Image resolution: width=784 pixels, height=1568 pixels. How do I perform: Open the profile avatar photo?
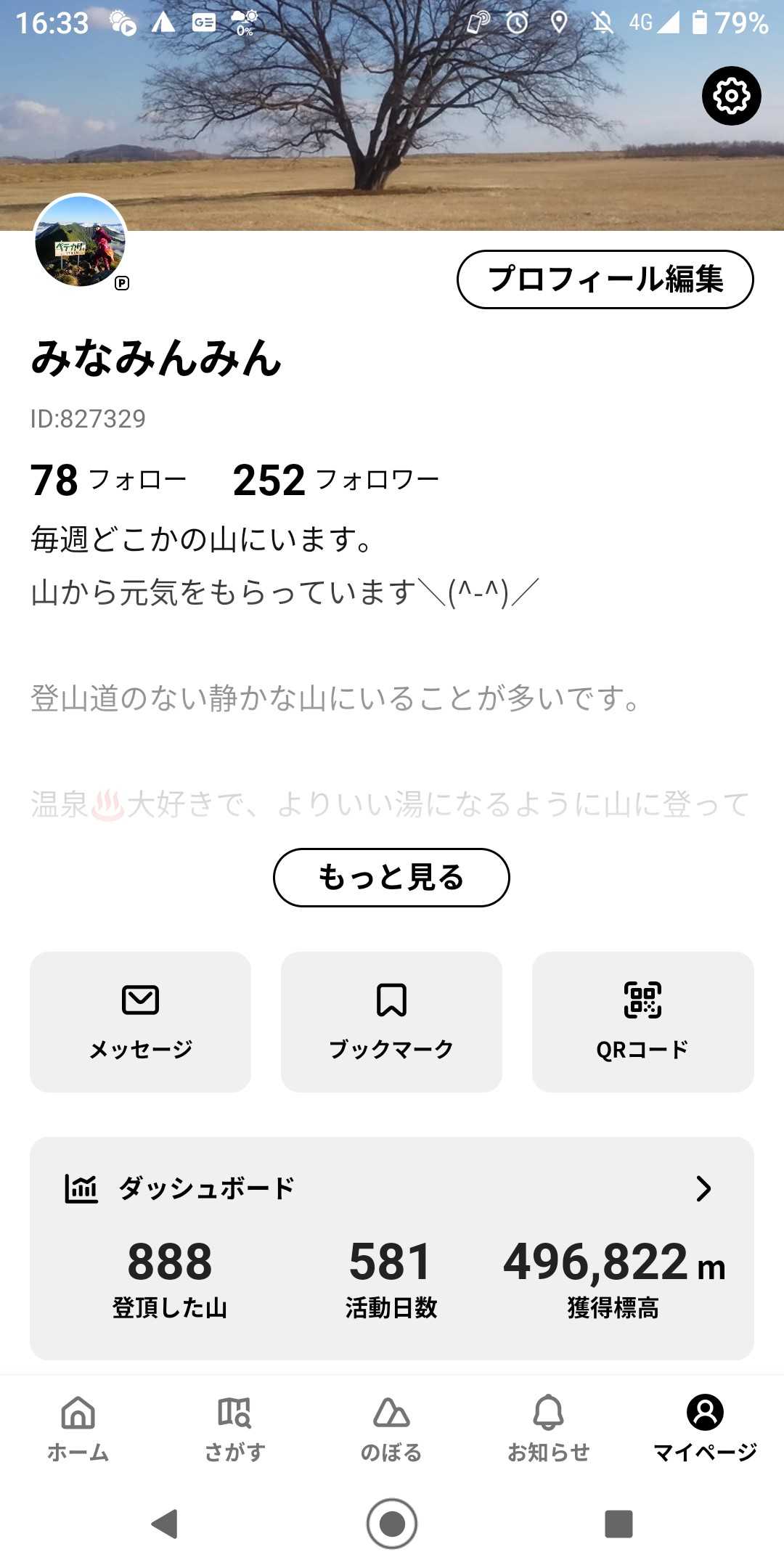click(x=80, y=241)
